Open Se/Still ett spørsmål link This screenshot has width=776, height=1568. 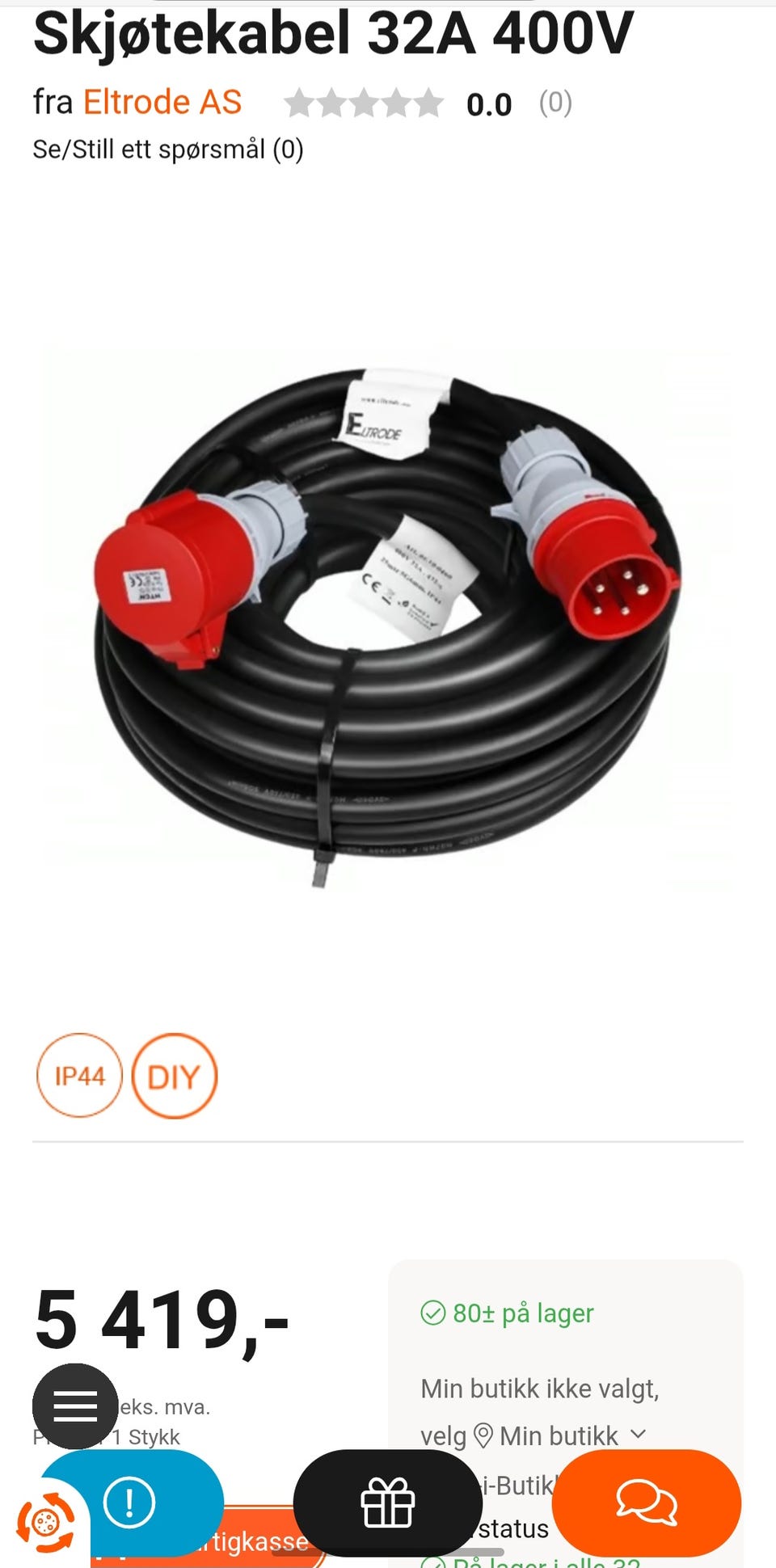168,150
